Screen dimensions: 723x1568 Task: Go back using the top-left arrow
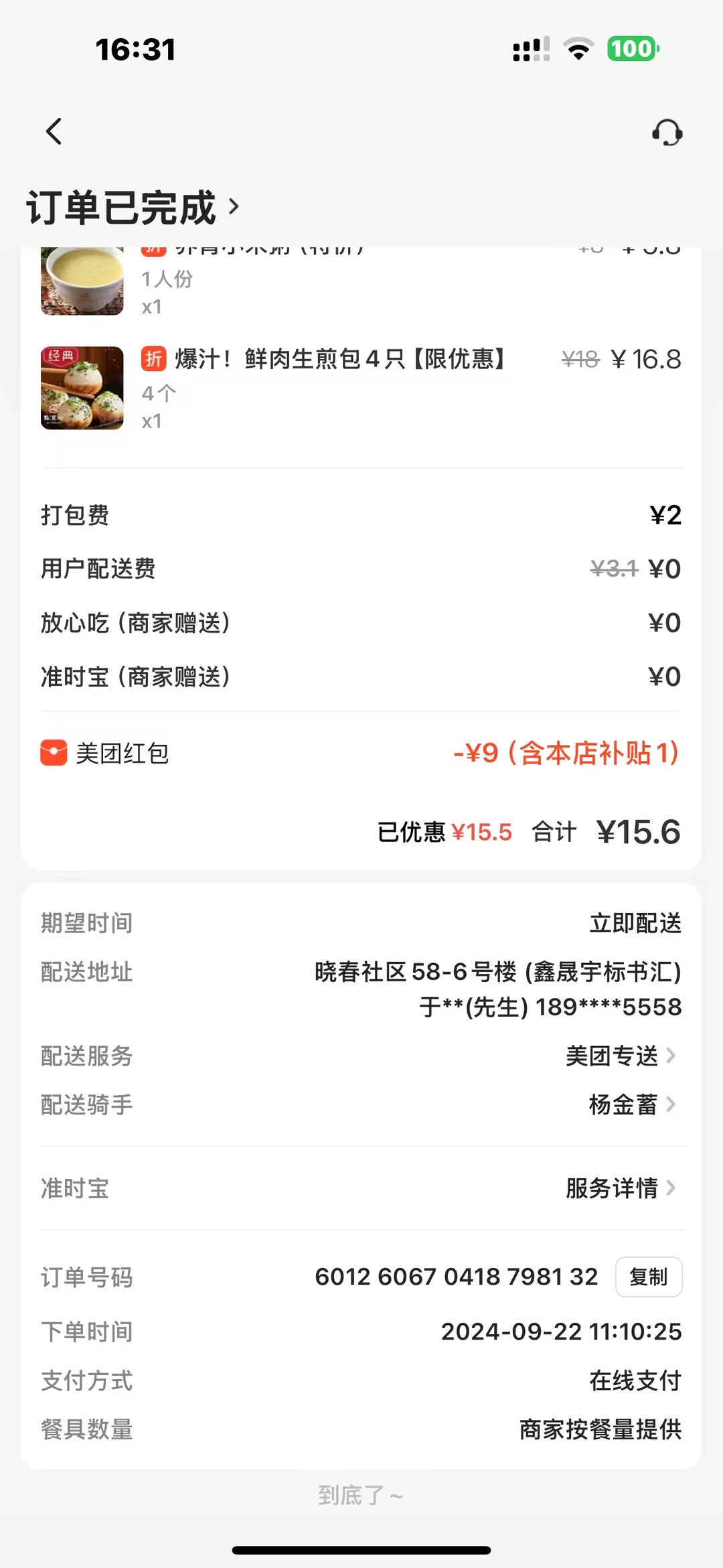54,131
